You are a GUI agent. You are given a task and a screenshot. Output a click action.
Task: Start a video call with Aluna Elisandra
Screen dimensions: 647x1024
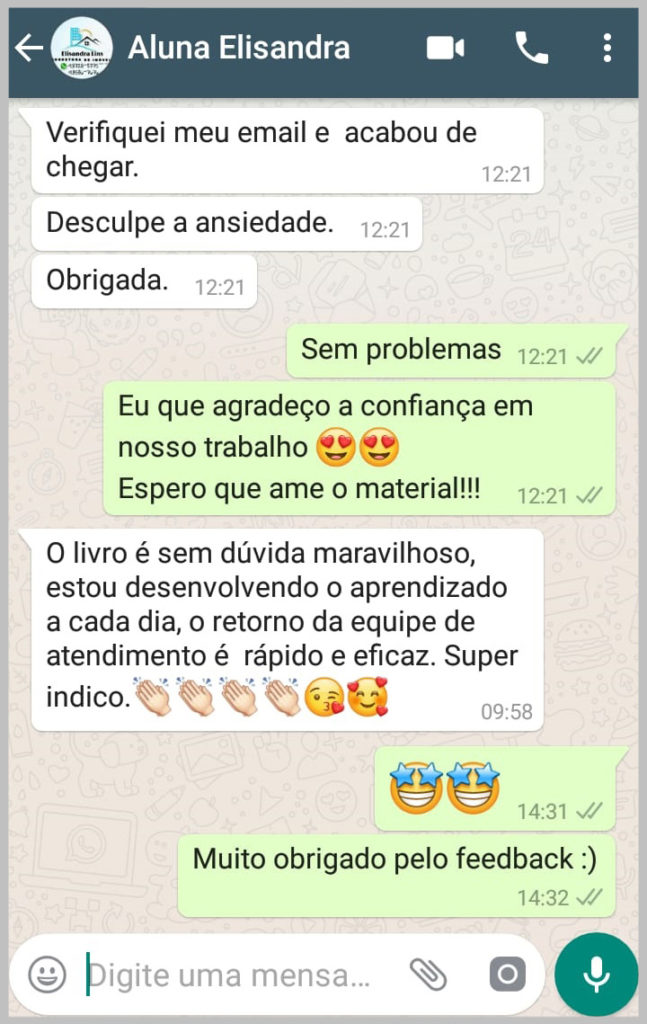(x=446, y=48)
